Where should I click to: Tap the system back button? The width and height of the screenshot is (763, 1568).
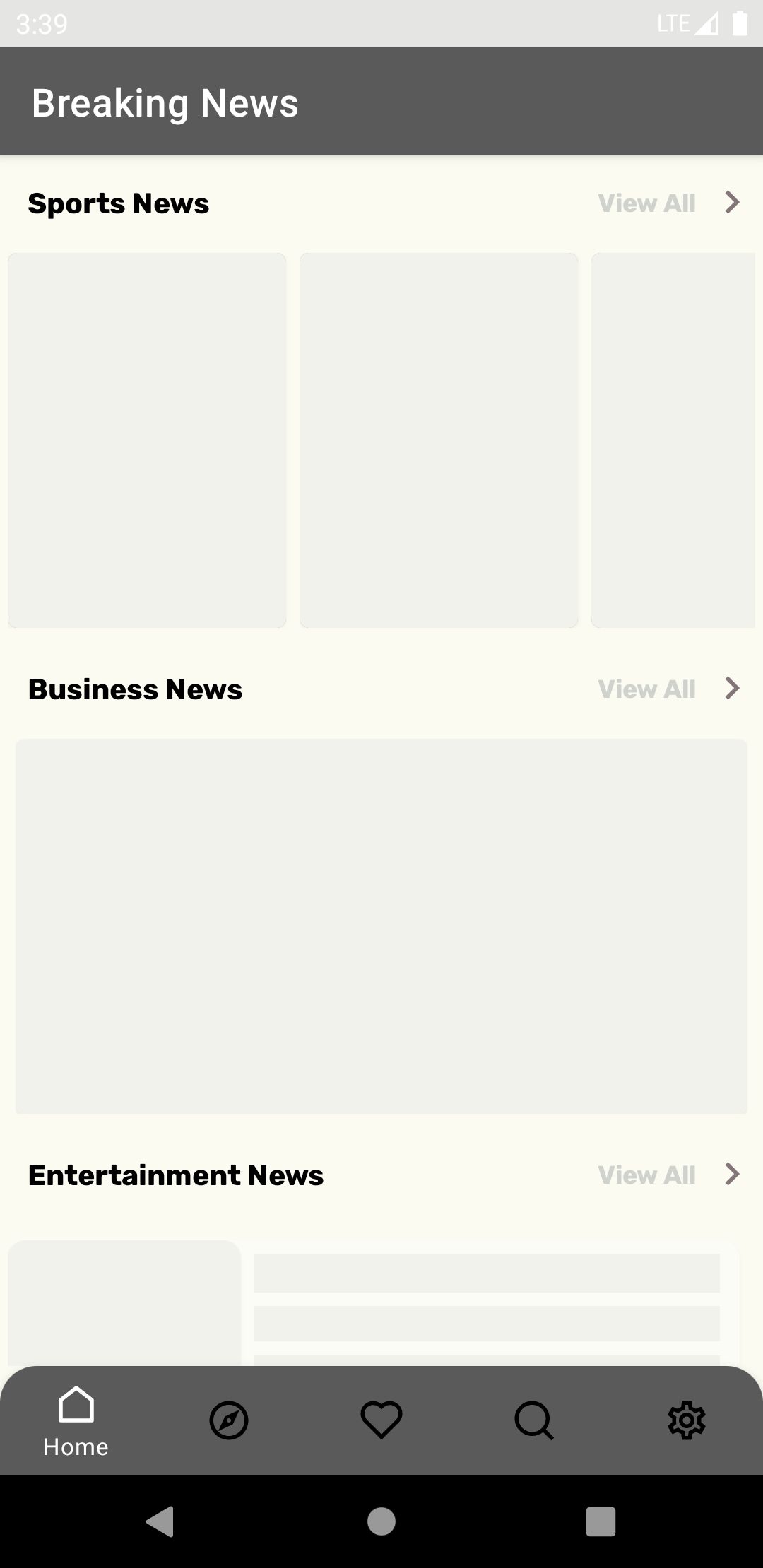[160, 1521]
